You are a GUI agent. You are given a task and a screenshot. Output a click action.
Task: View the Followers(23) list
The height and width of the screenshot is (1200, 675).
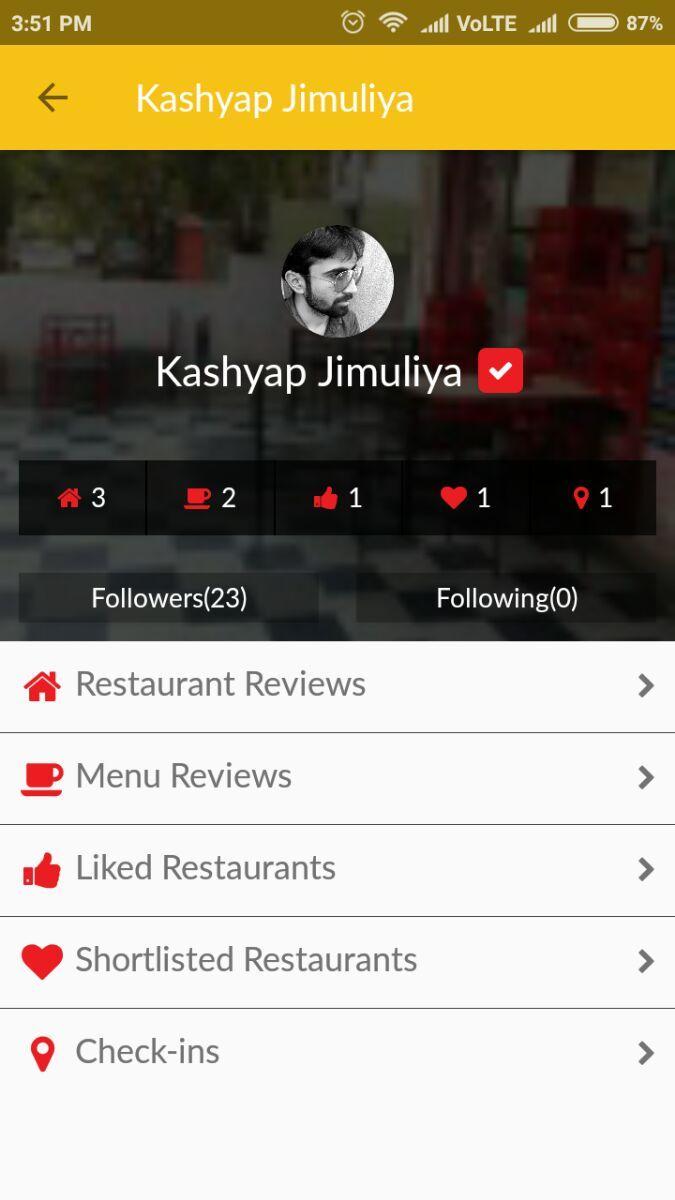pos(169,598)
